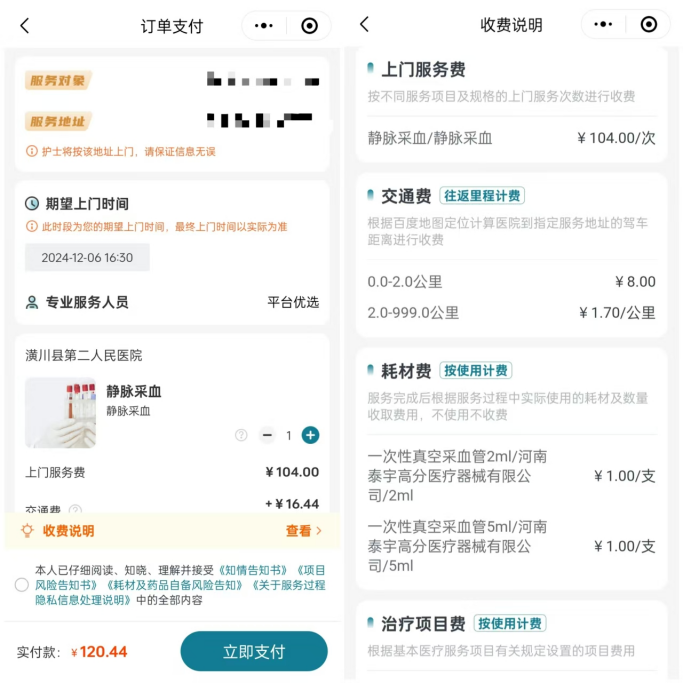Tap the help icon beside the quantity stepper
Image resolution: width=683 pixels, height=683 pixels.
click(241, 435)
